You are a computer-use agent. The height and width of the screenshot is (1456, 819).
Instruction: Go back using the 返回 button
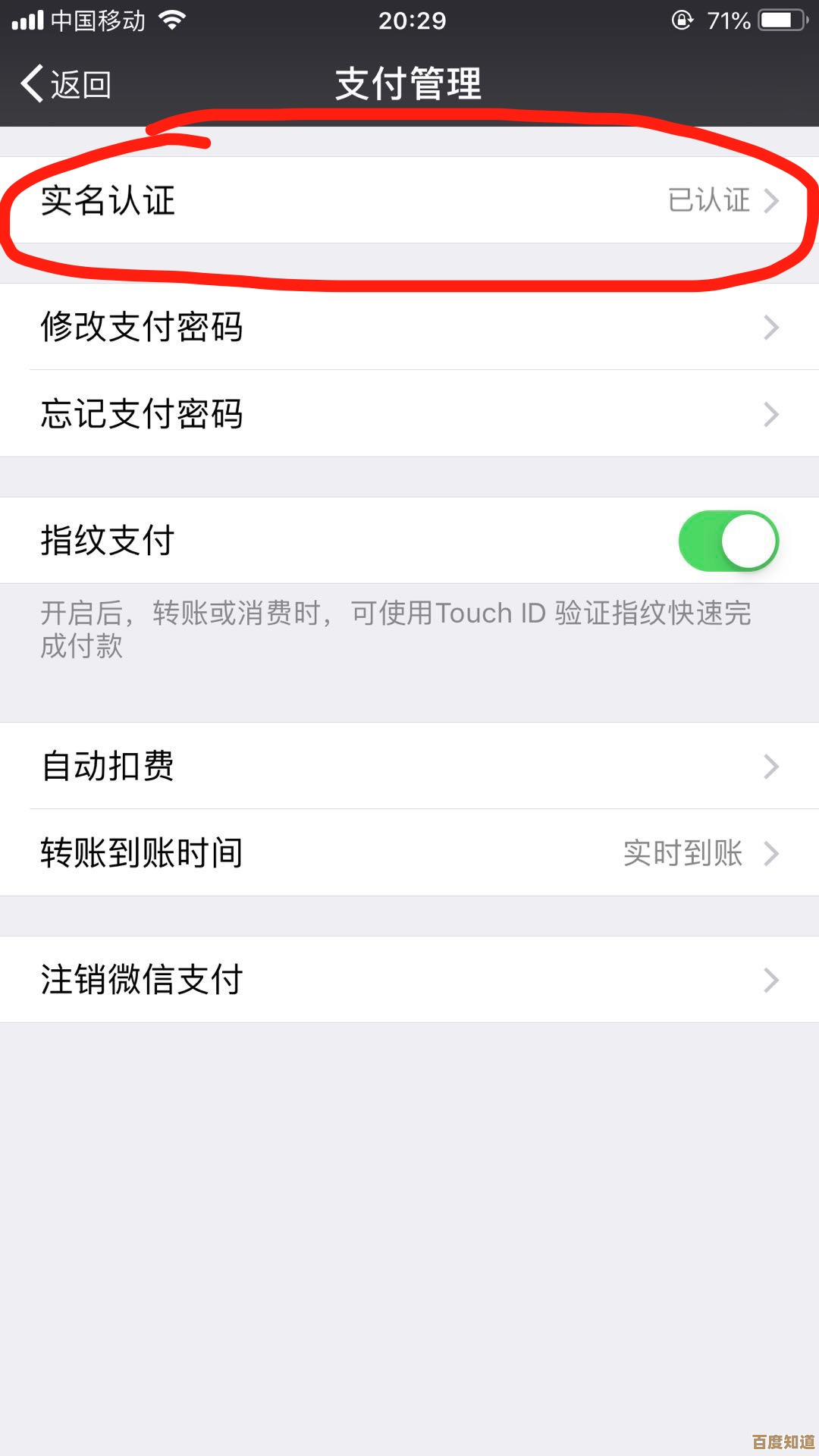coord(67,84)
